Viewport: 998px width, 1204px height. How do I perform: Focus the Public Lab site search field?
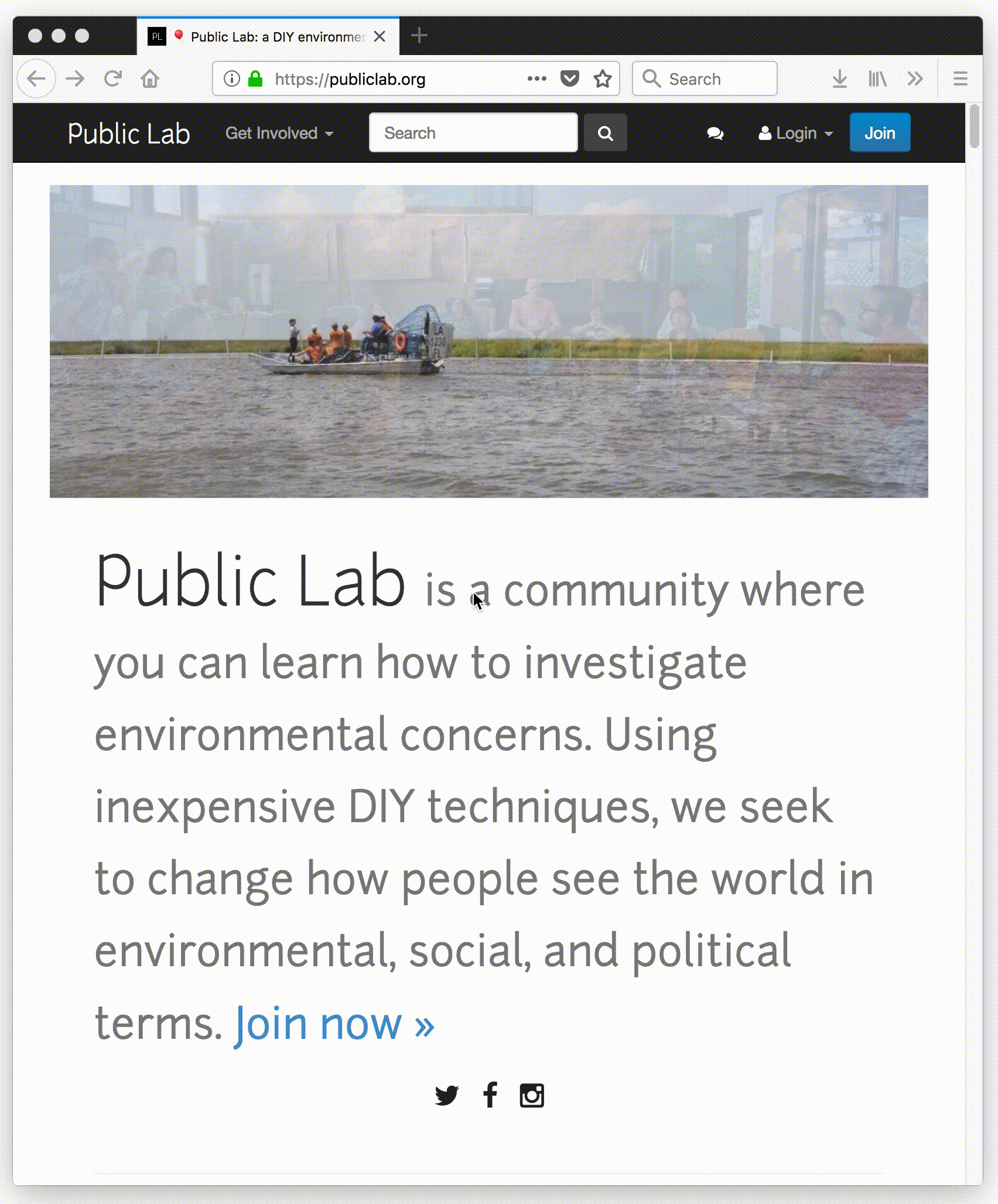(473, 134)
